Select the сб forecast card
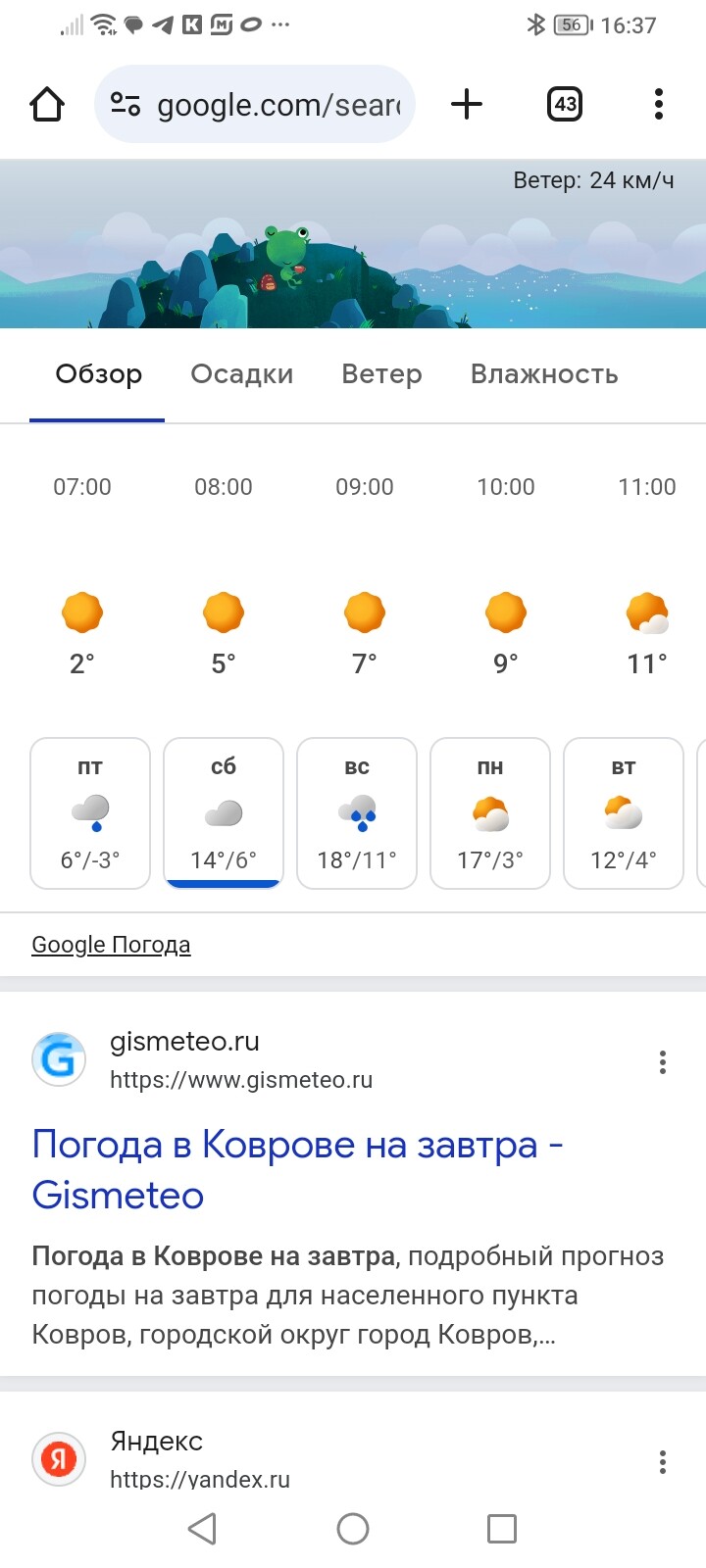706x1568 pixels. click(x=224, y=813)
